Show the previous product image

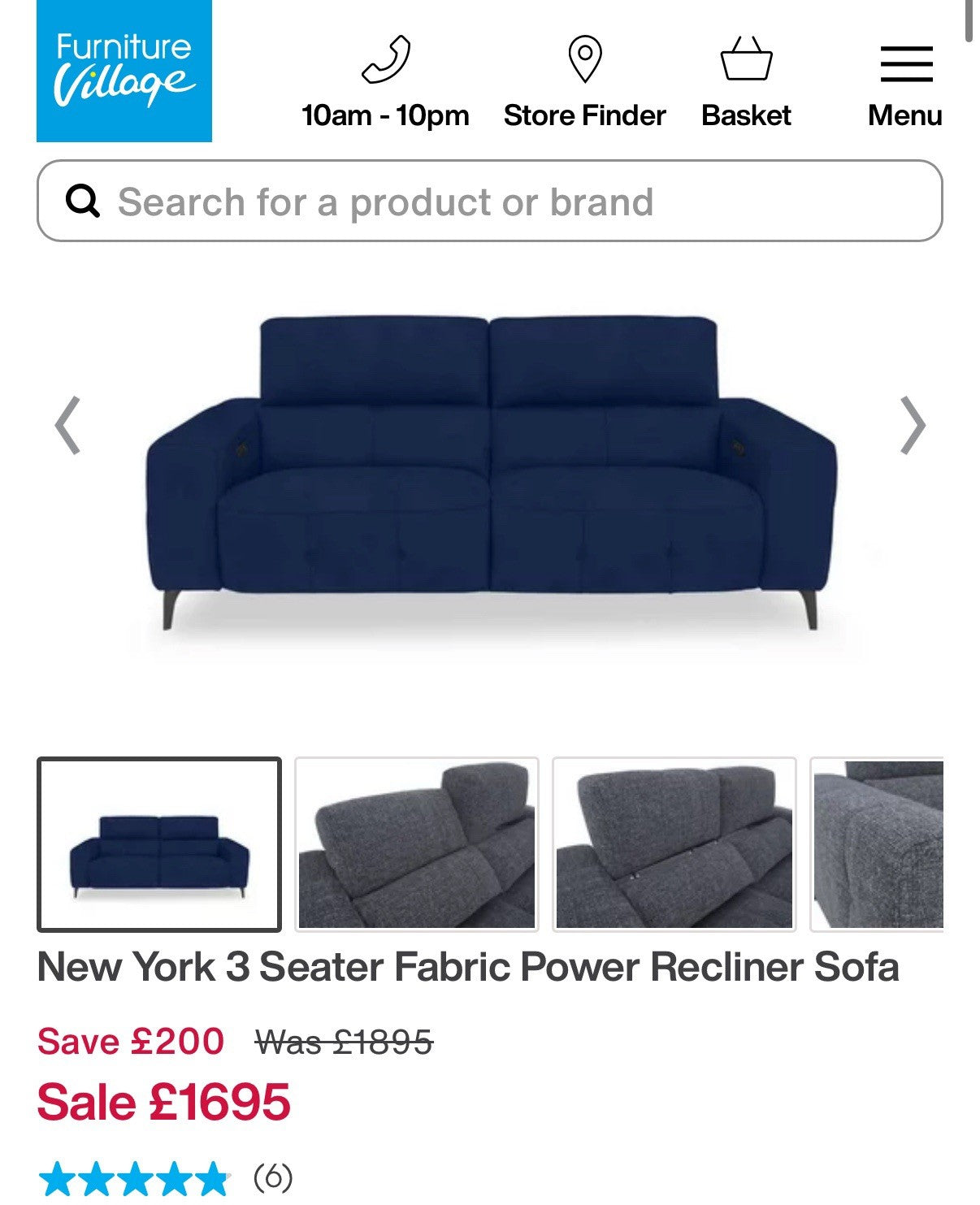pyautogui.click(x=67, y=425)
